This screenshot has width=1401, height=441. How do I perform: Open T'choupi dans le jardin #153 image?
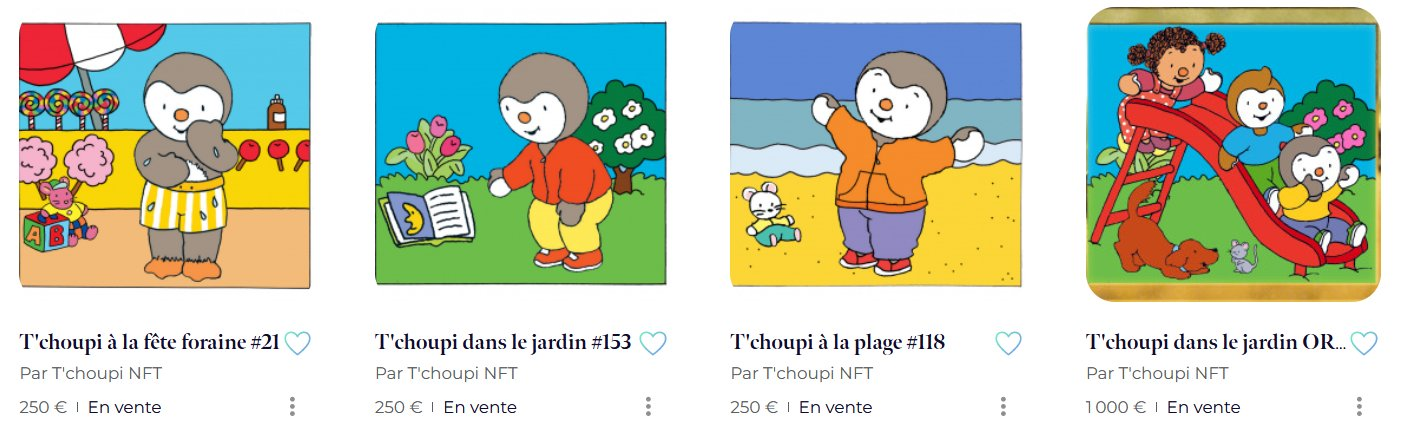coord(520,155)
